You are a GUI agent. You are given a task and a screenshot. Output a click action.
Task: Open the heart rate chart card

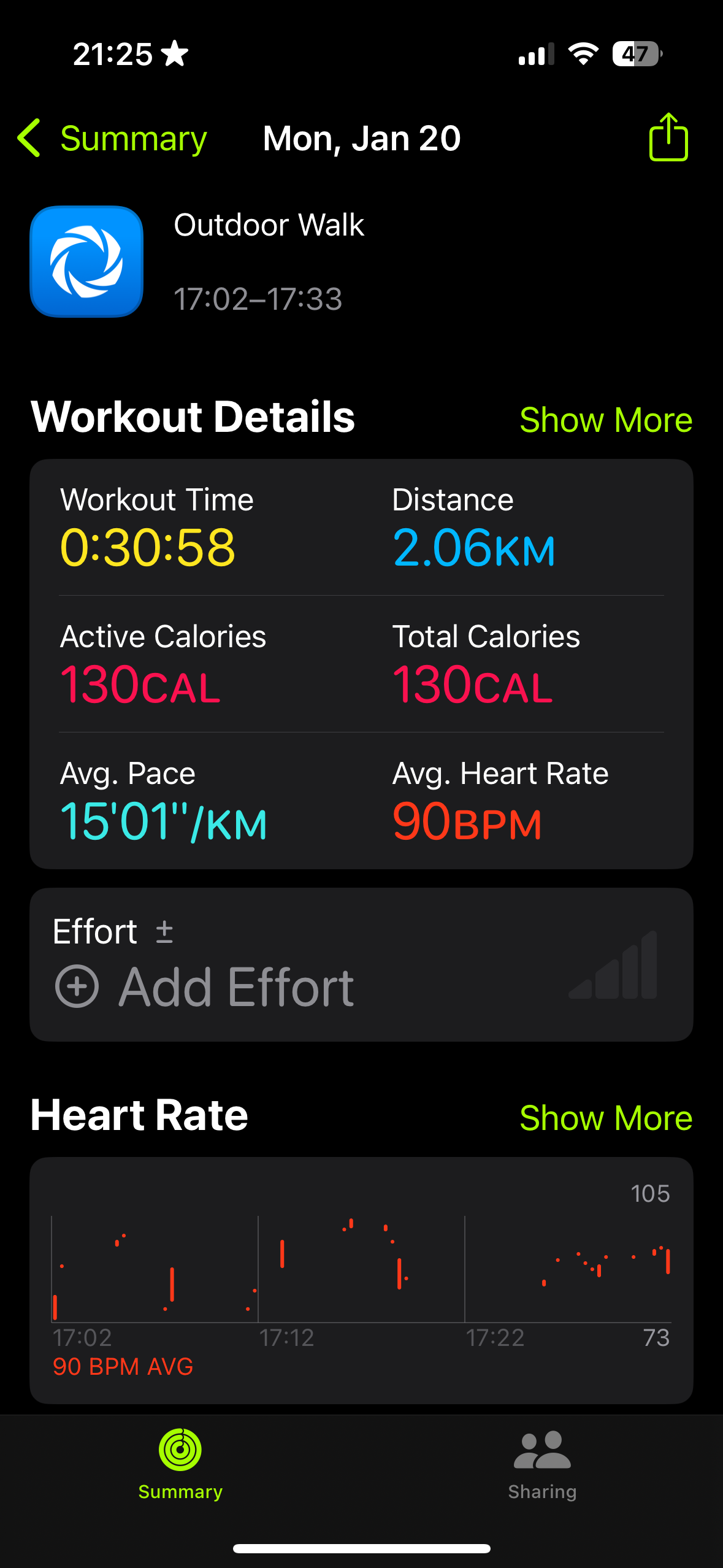pyautogui.click(x=361, y=1279)
